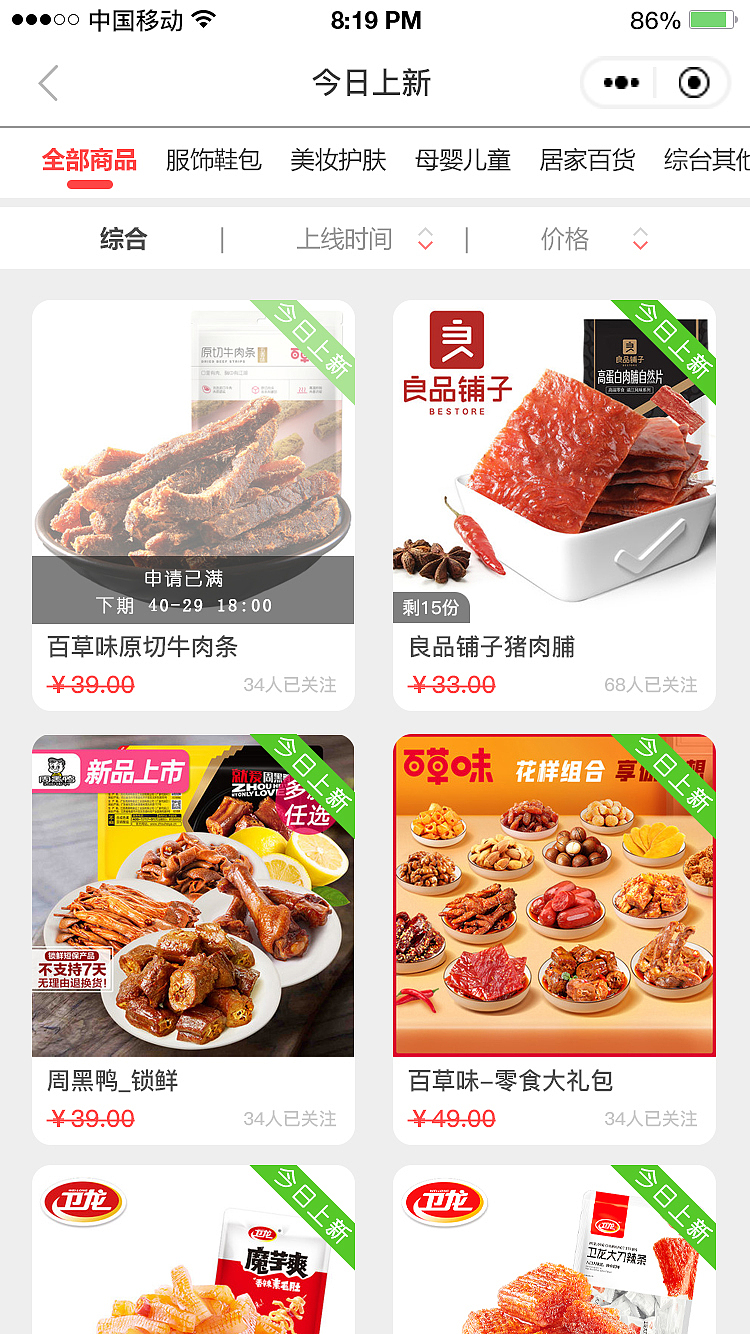Switch to the 服饰鞋包 category tab
This screenshot has width=750, height=1334.
click(x=211, y=160)
